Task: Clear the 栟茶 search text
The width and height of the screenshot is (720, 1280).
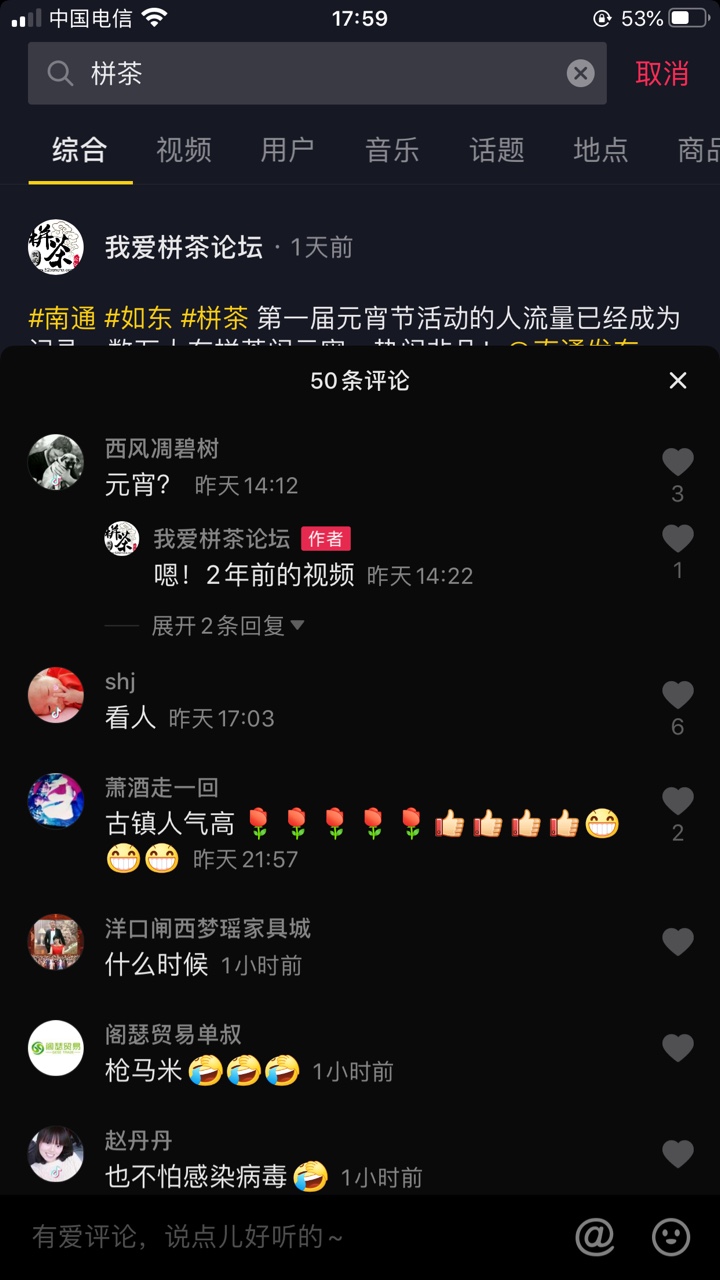Action: point(581,73)
